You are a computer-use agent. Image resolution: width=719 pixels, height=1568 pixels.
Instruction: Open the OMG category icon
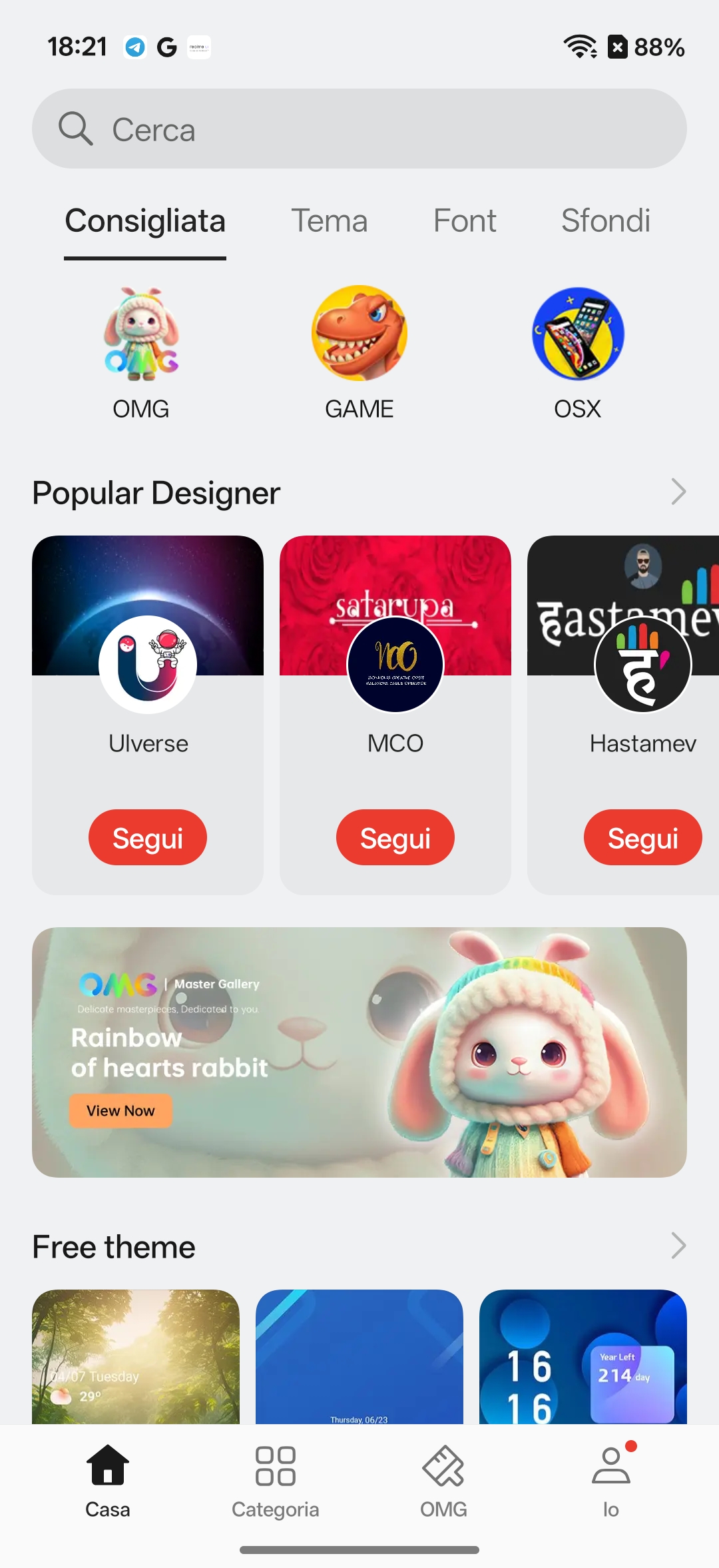coord(141,334)
